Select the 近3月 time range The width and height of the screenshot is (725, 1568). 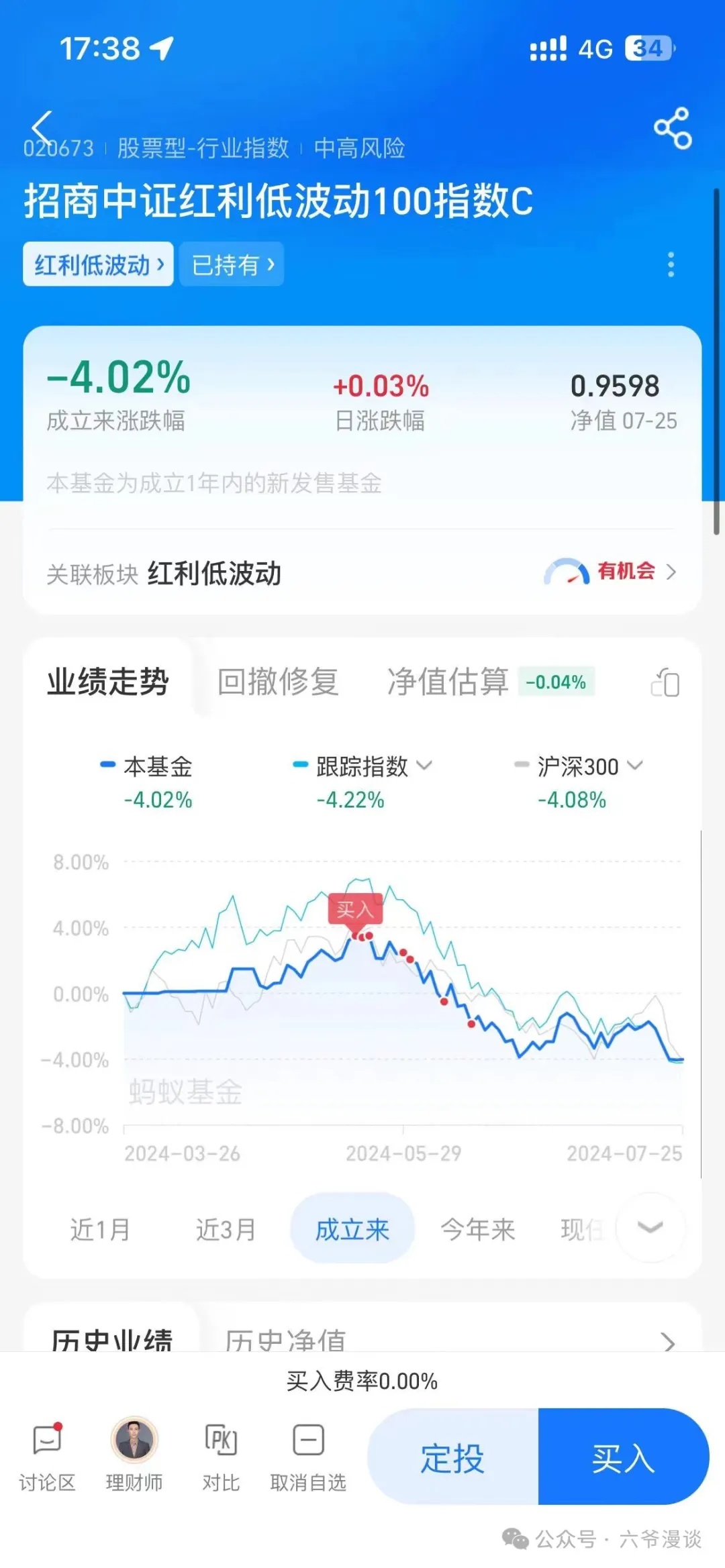click(226, 1229)
